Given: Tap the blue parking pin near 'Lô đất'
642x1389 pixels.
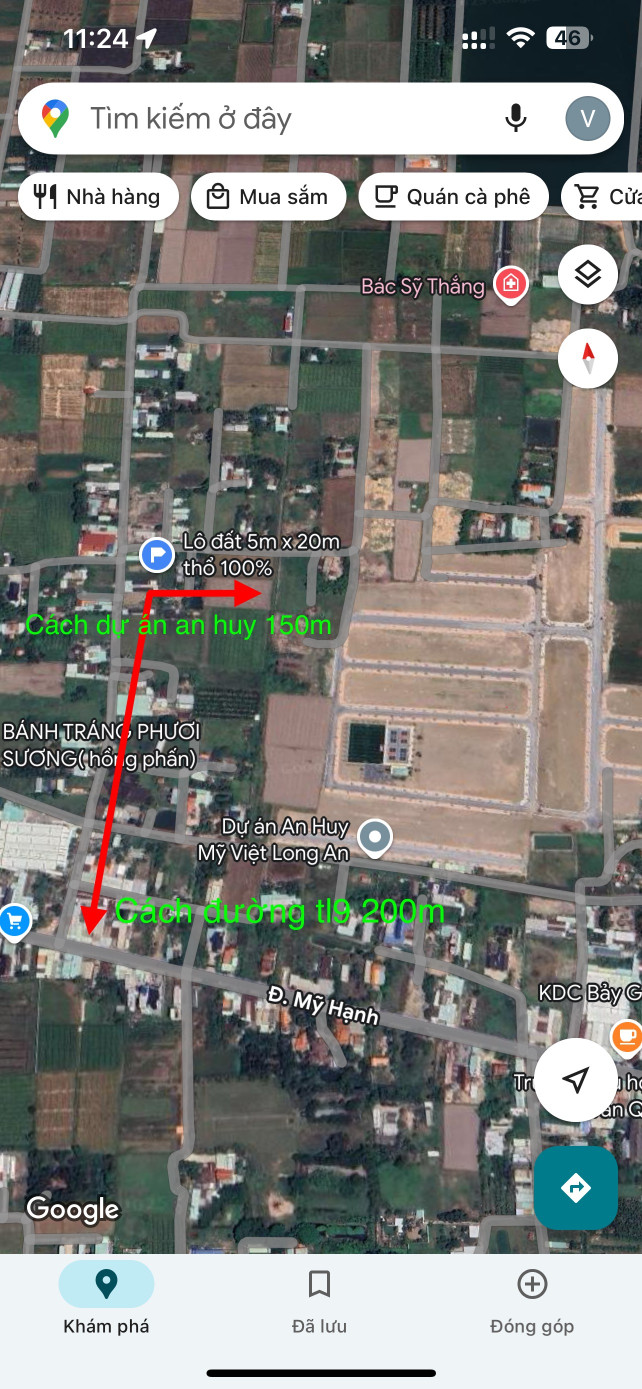Looking at the screenshot, I should pos(156,553).
